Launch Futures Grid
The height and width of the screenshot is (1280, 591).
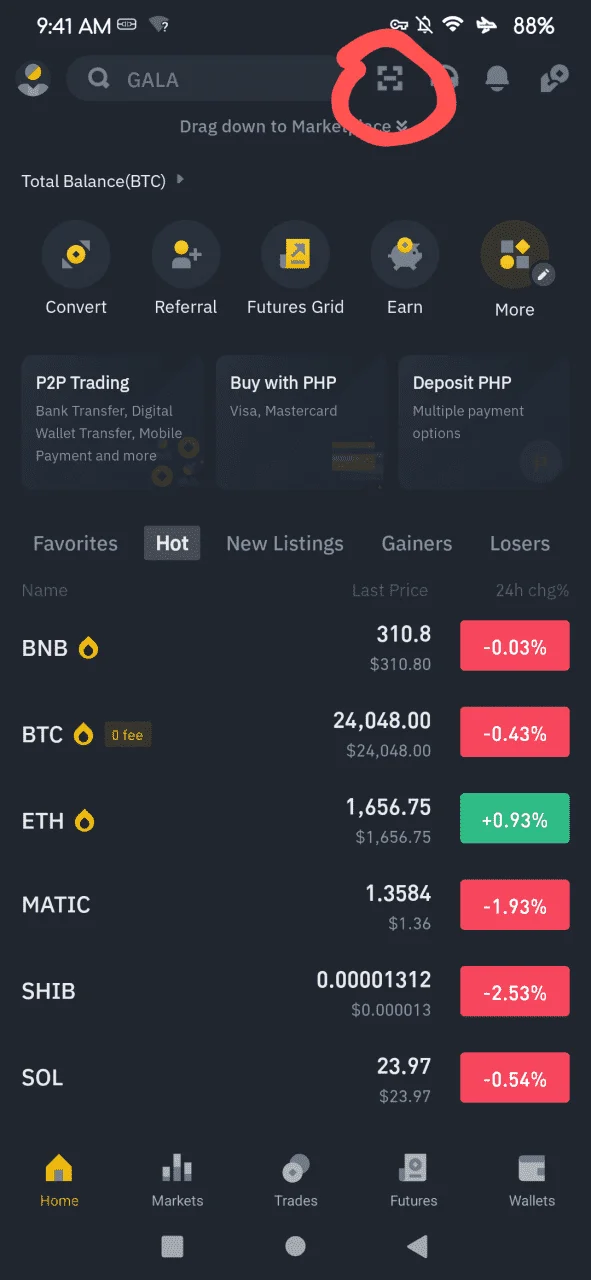coord(295,270)
